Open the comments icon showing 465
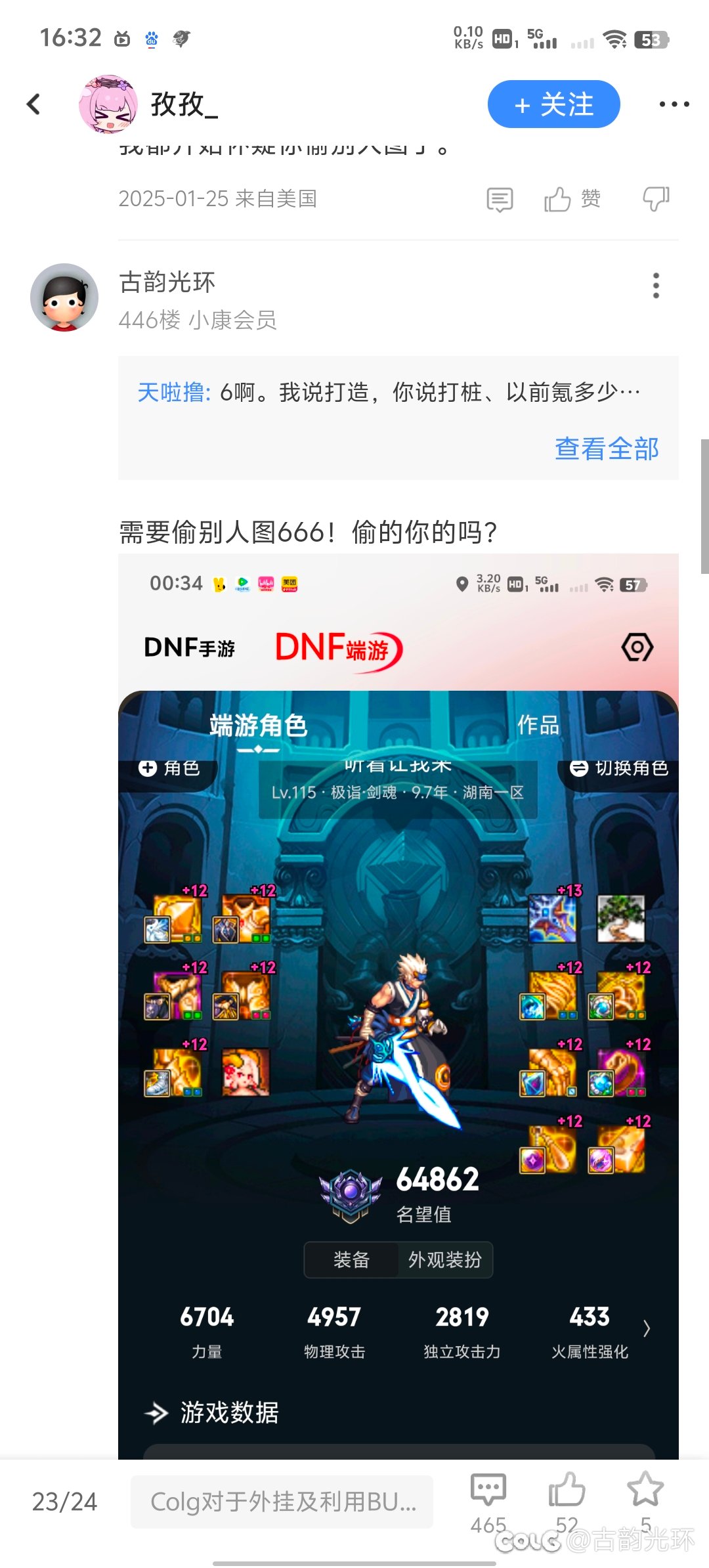709x1568 pixels. click(488, 1502)
